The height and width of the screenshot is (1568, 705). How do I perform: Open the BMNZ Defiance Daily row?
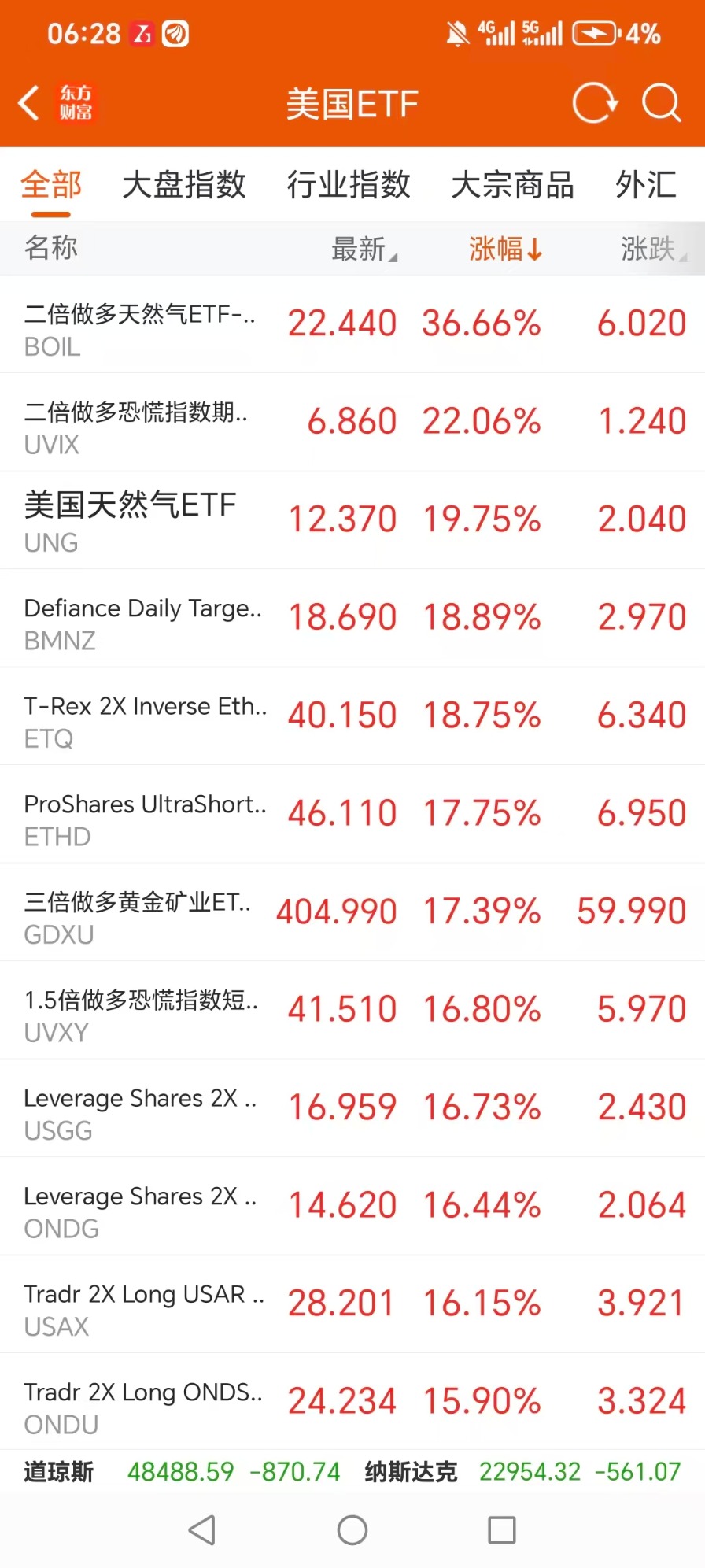tap(352, 619)
